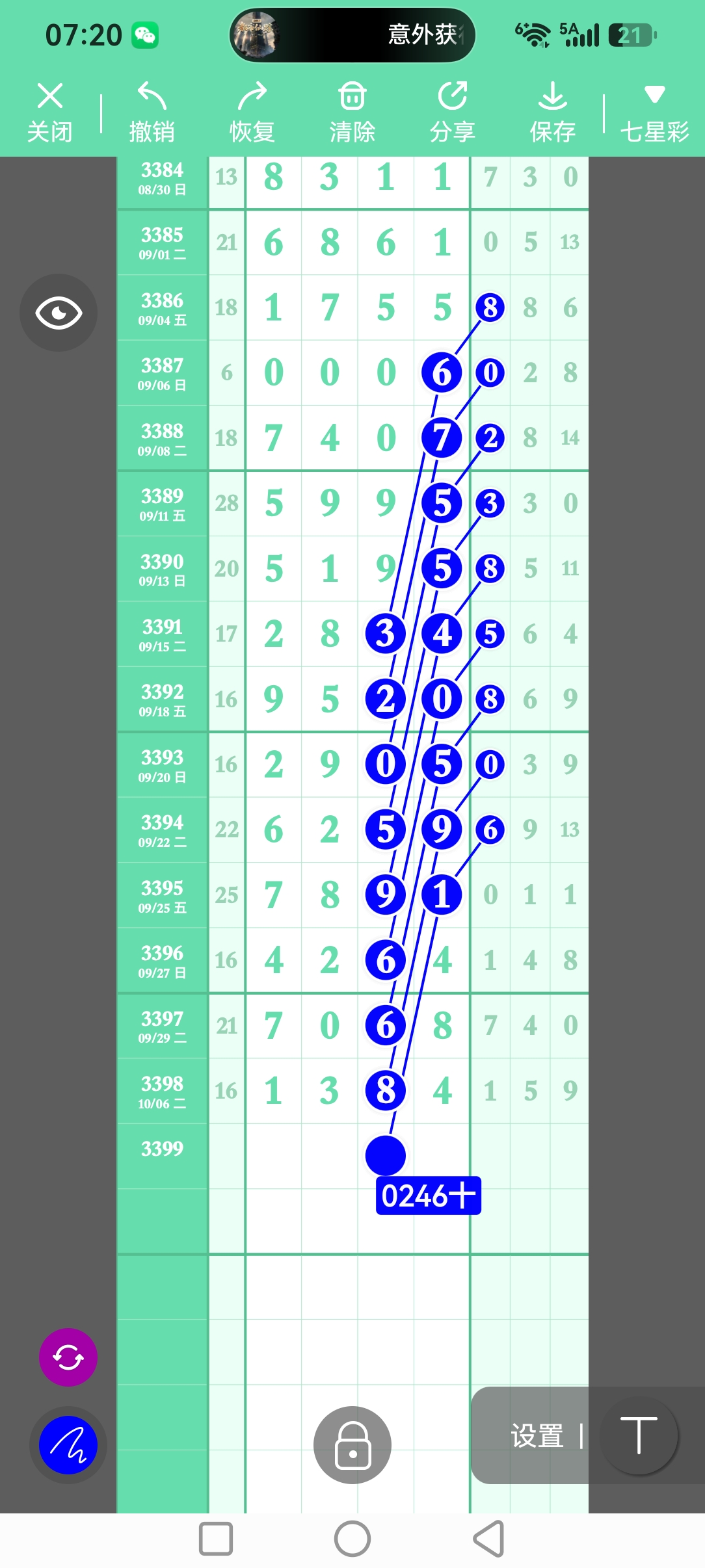Tap the 0246+ prediction label

[x=429, y=1196]
